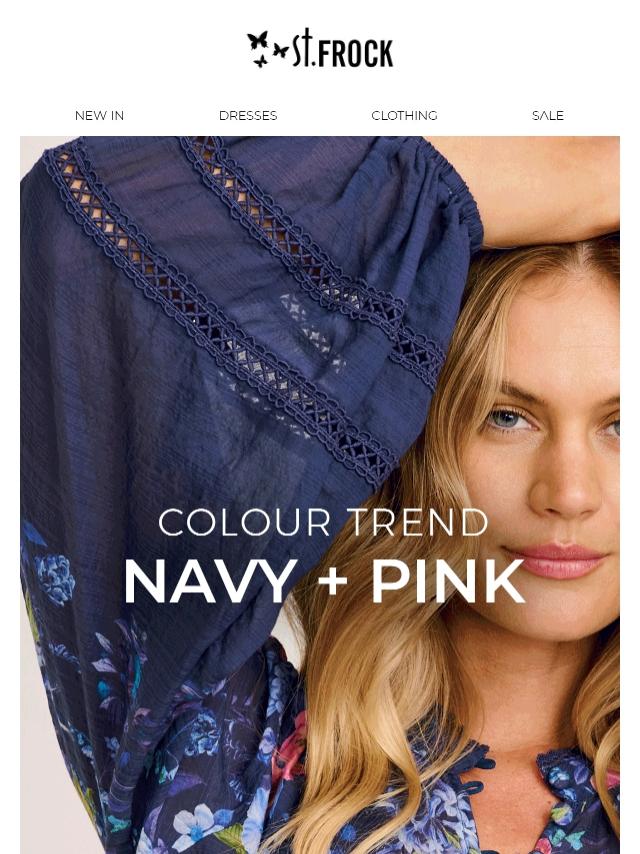This screenshot has height=854, width=640.
Task: View the SALE link
Action: (548, 116)
